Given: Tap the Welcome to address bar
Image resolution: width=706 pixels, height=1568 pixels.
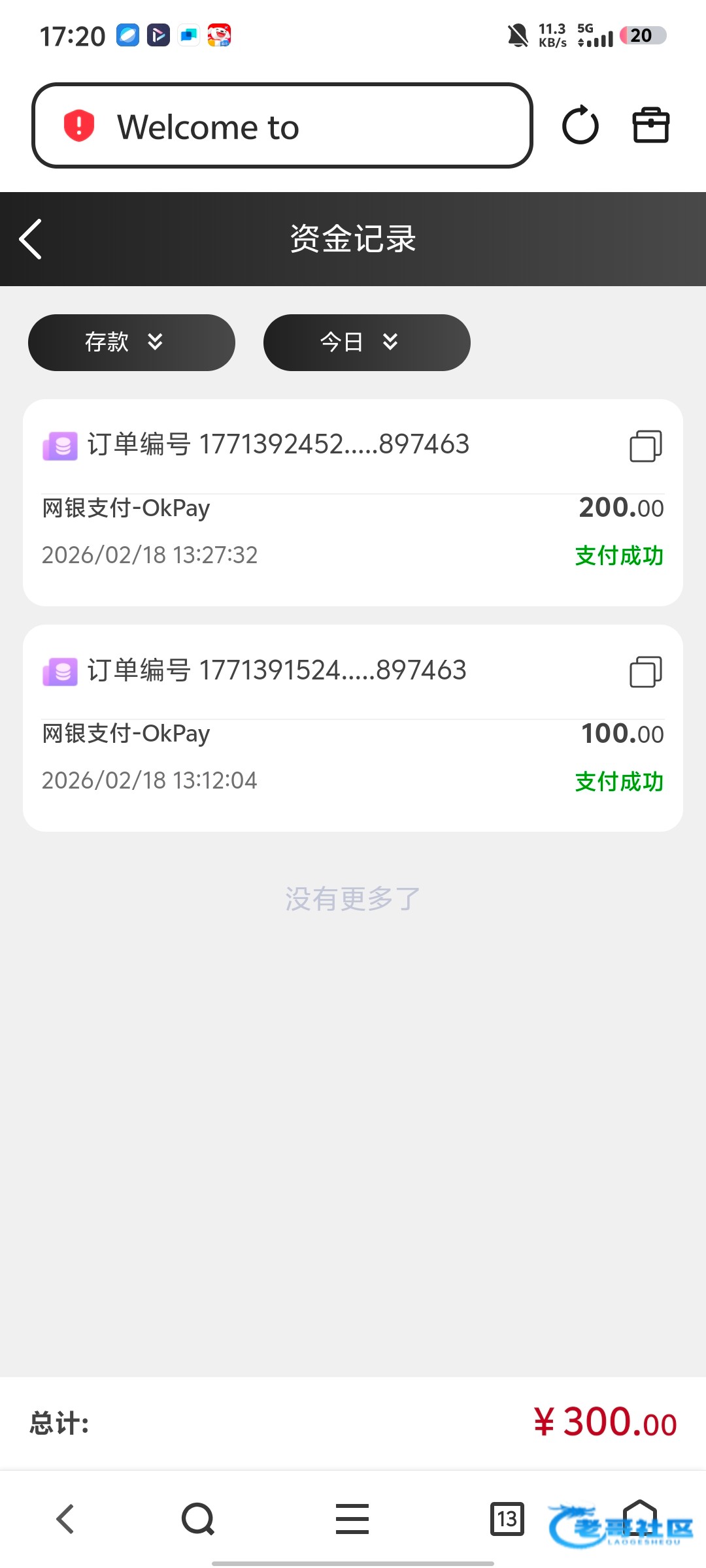Looking at the screenshot, I should coord(281,125).
